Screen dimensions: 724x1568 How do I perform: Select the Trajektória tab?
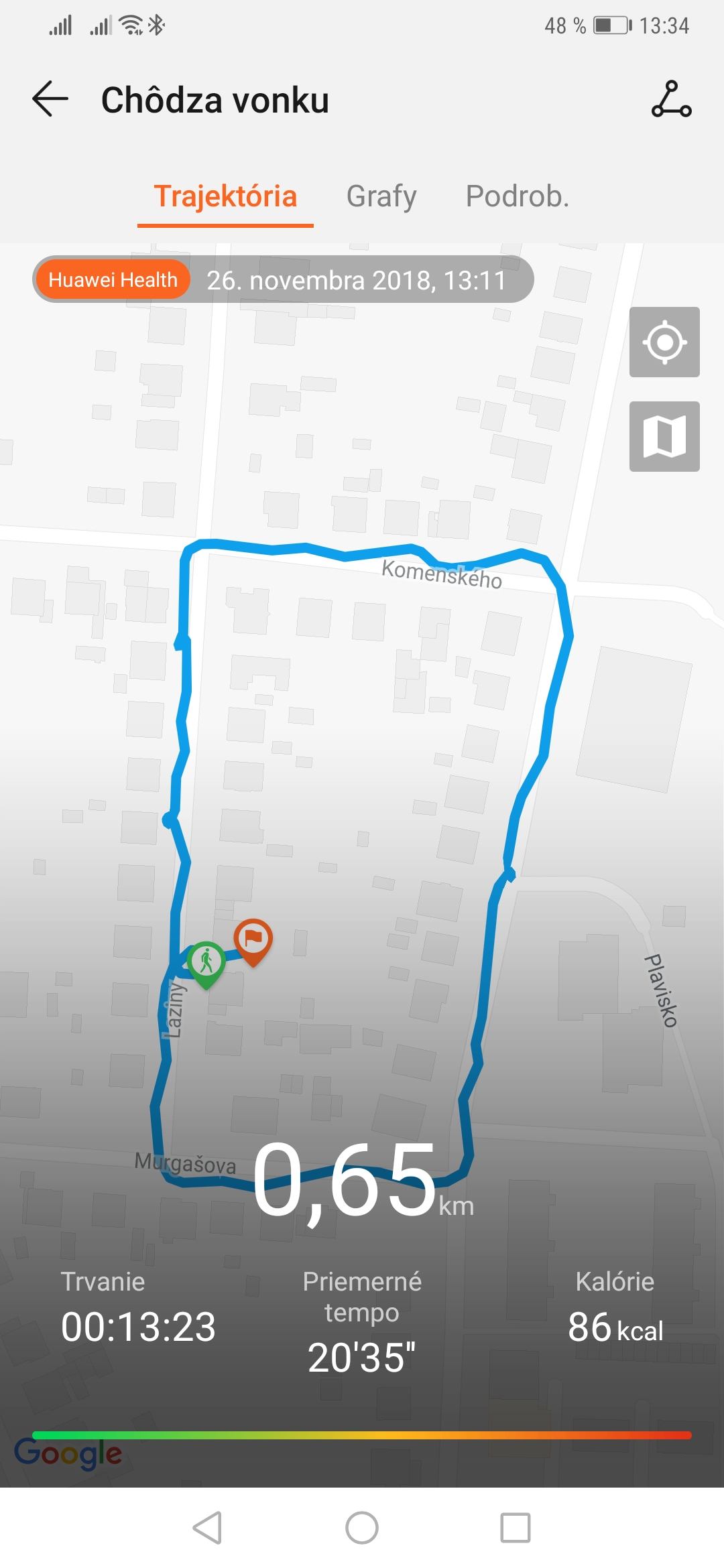point(225,196)
